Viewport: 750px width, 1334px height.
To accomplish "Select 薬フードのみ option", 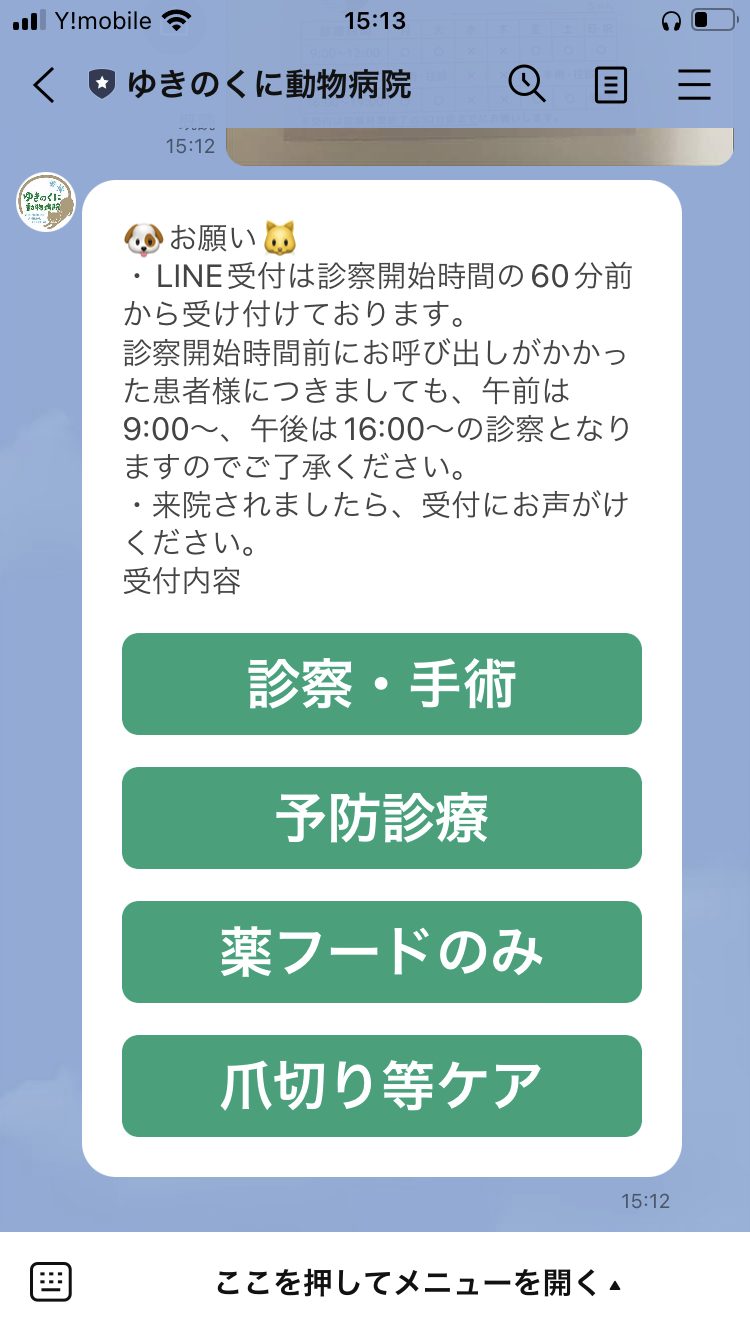I will [x=382, y=952].
